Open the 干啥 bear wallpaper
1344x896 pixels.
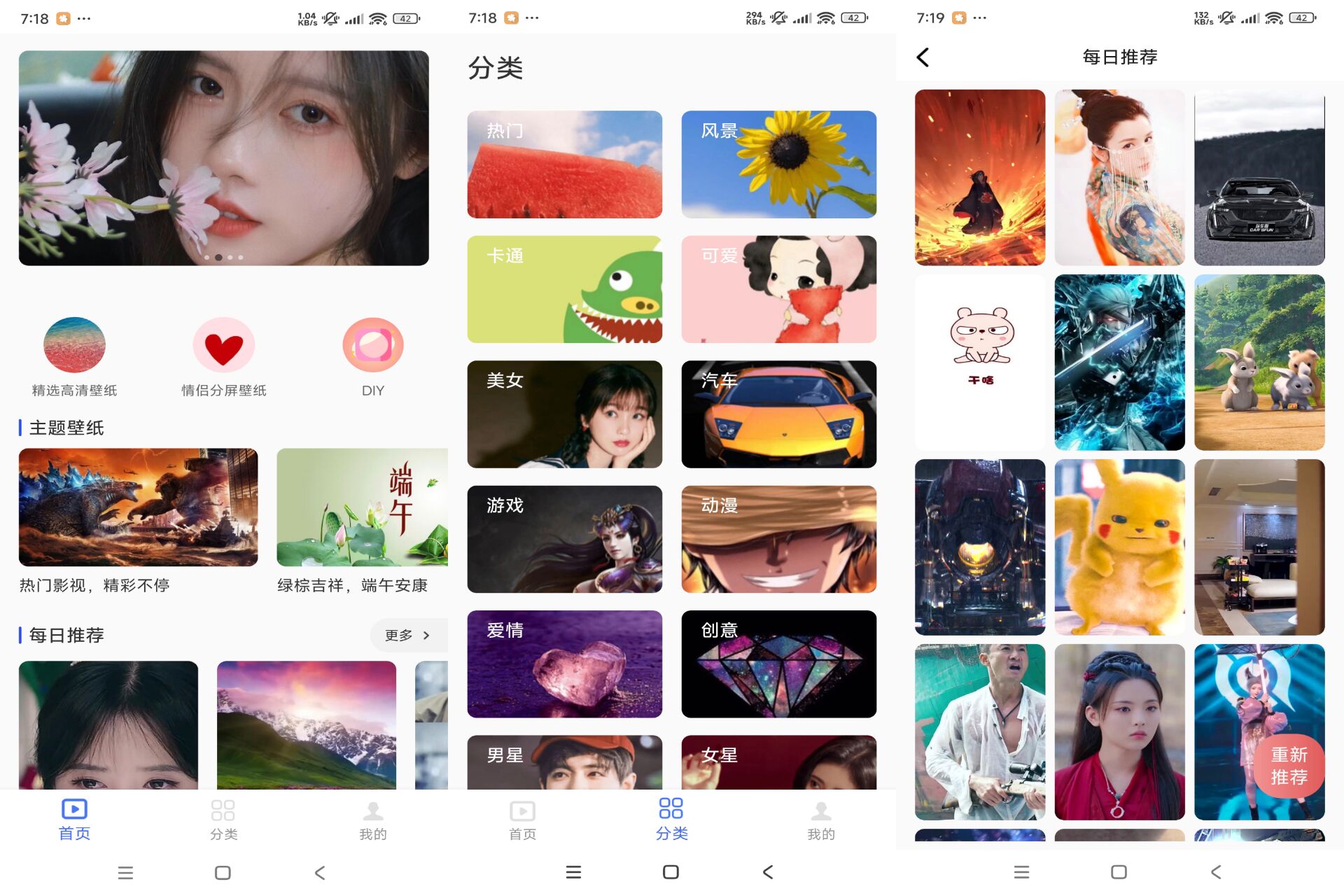pyautogui.click(x=979, y=362)
